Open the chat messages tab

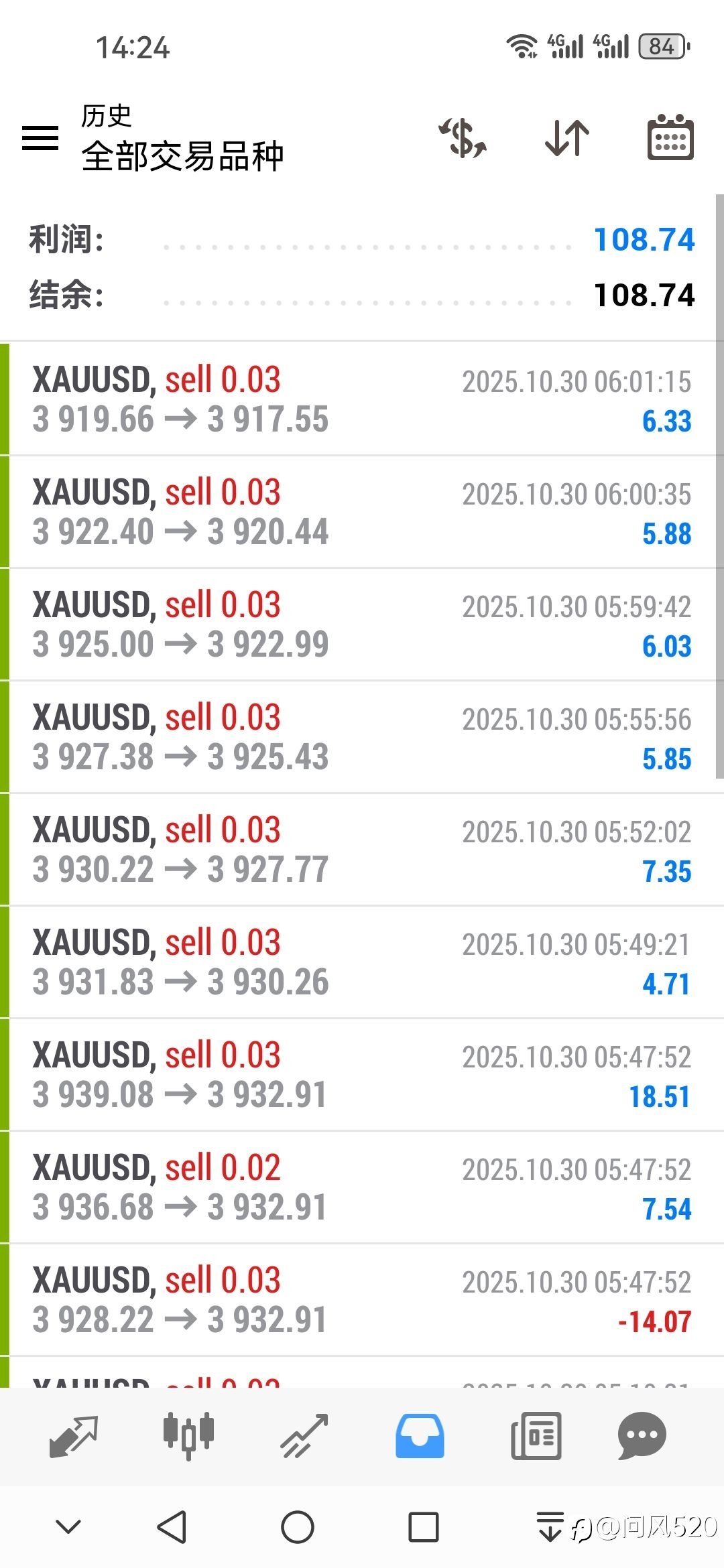click(642, 1436)
